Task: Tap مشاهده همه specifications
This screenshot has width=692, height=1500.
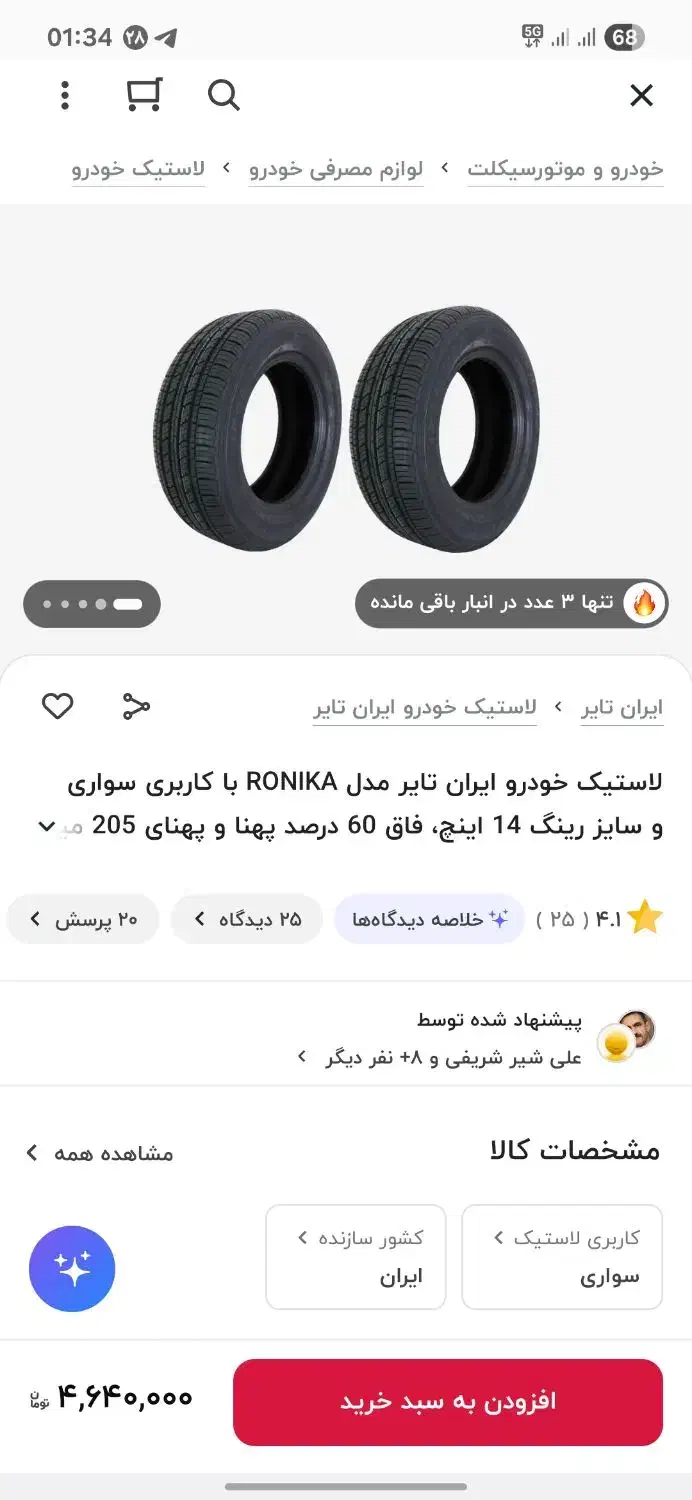Action: click(100, 1153)
